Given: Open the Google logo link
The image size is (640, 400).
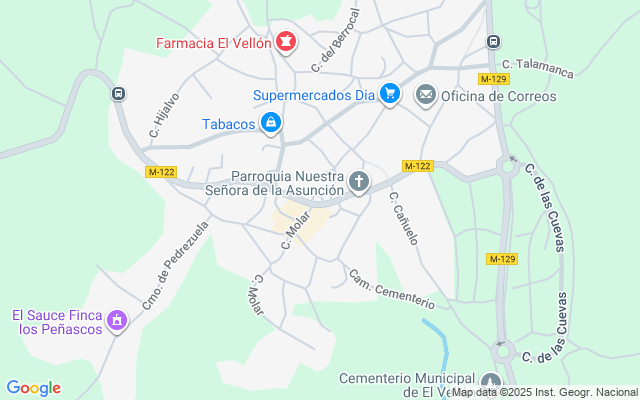Looking at the screenshot, I should click(x=33, y=388).
